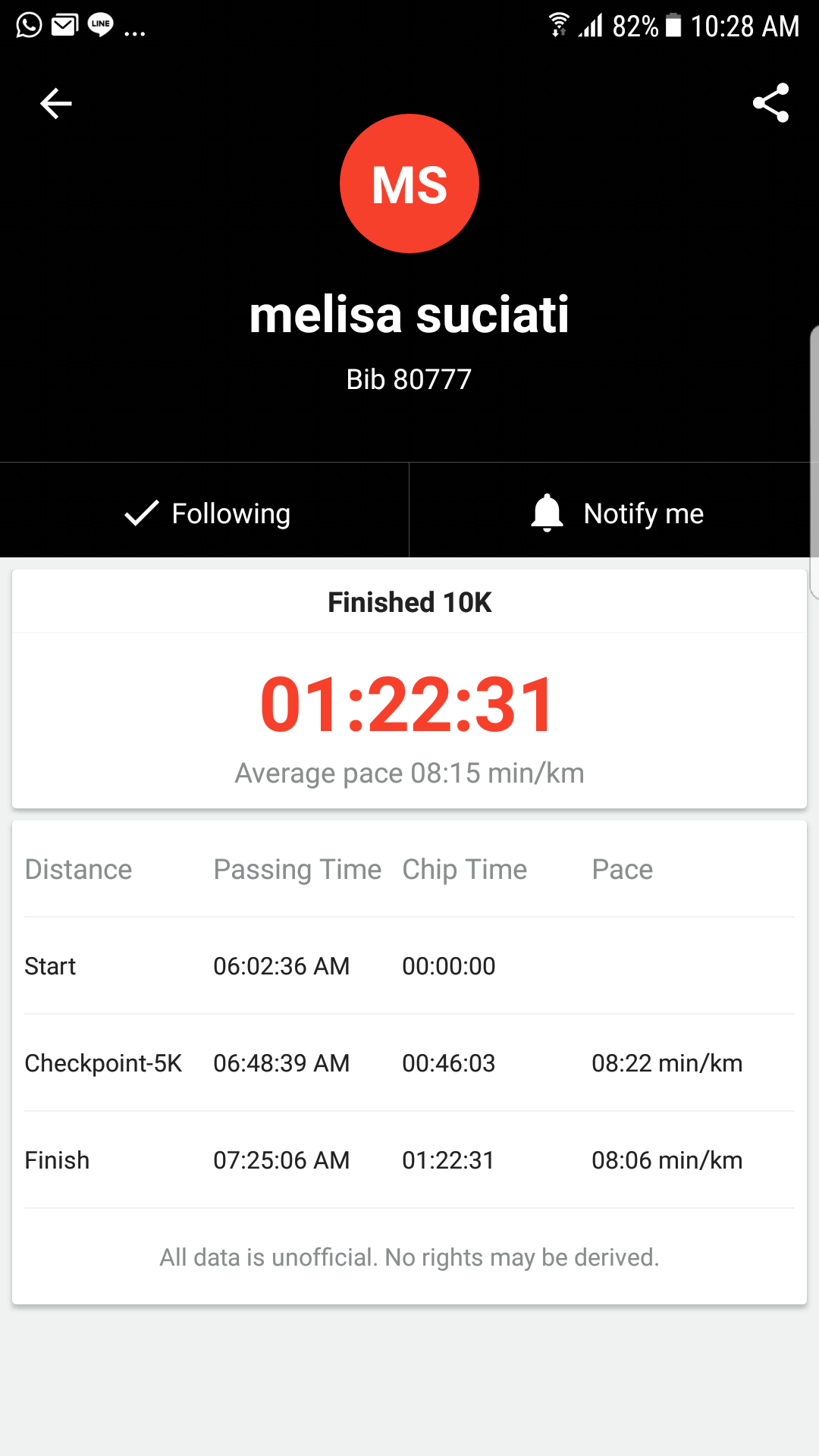The width and height of the screenshot is (819, 1456).
Task: Enable notifications with Notify me
Action: 616,513
